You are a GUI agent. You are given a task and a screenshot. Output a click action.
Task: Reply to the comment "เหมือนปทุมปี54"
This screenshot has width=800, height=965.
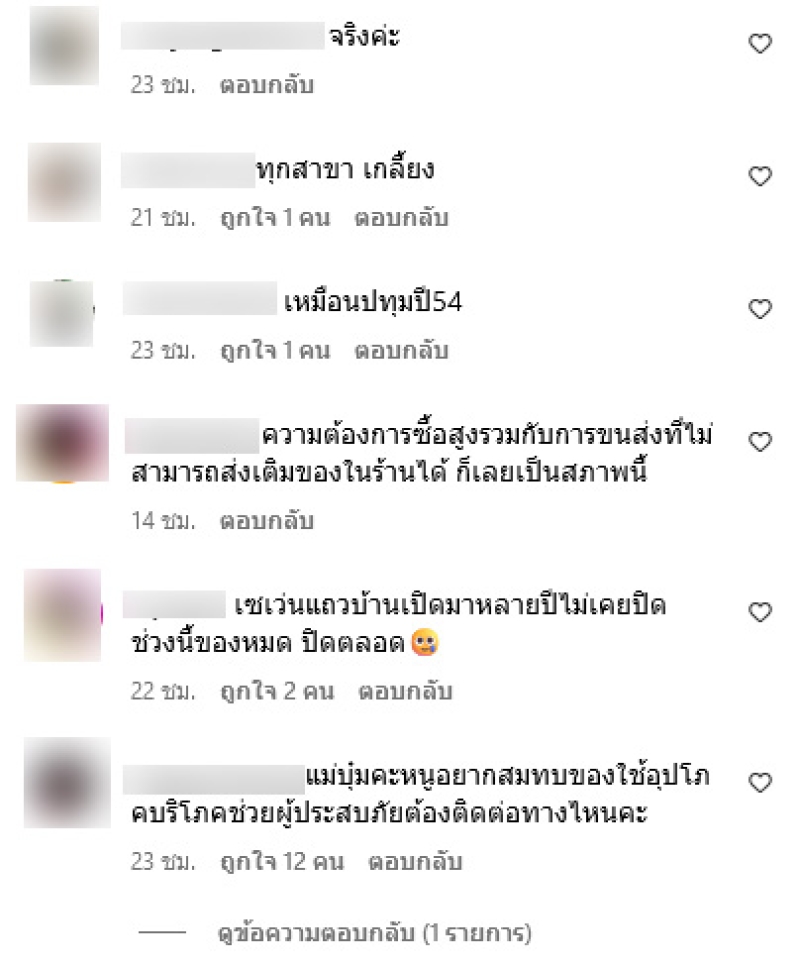pyautogui.click(x=401, y=351)
